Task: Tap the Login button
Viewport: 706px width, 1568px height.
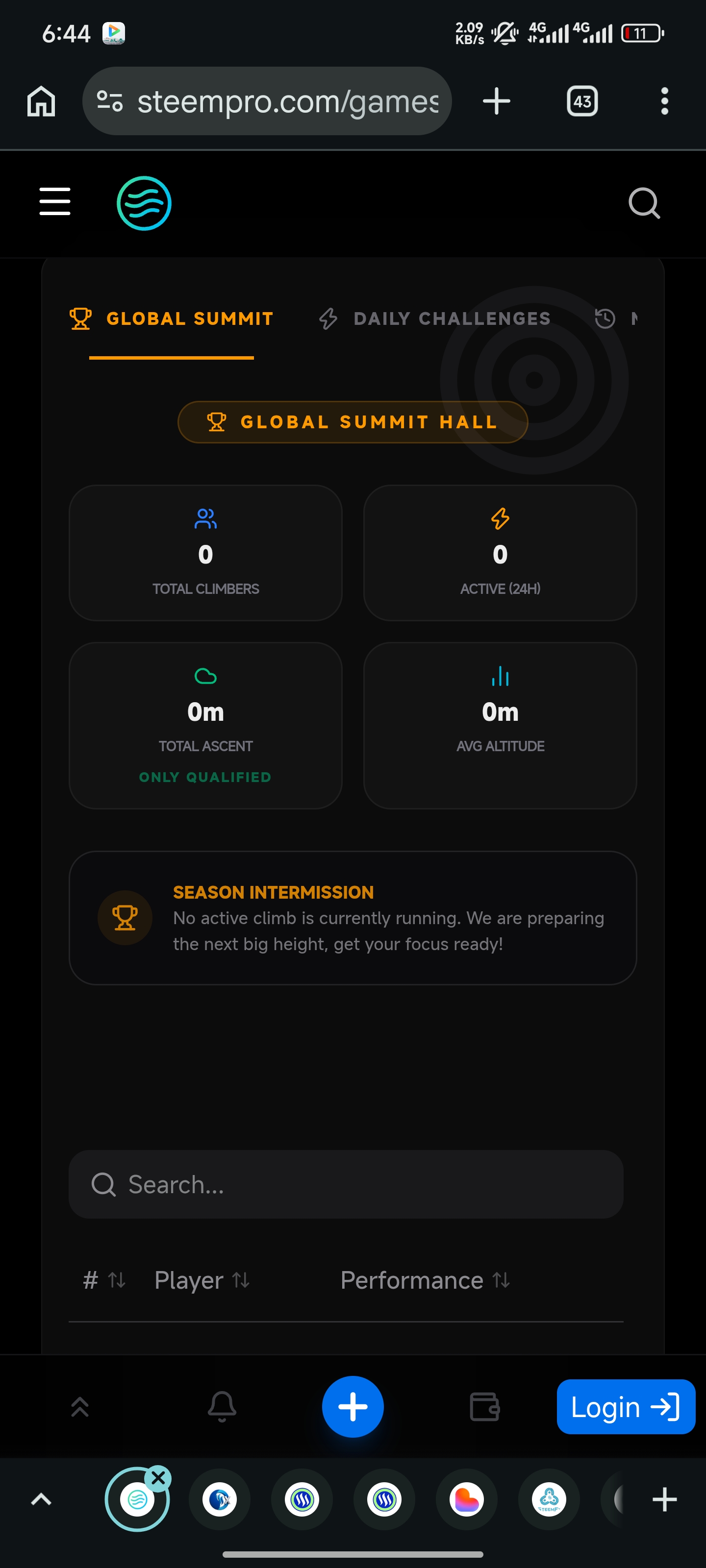Action: pos(626,1407)
